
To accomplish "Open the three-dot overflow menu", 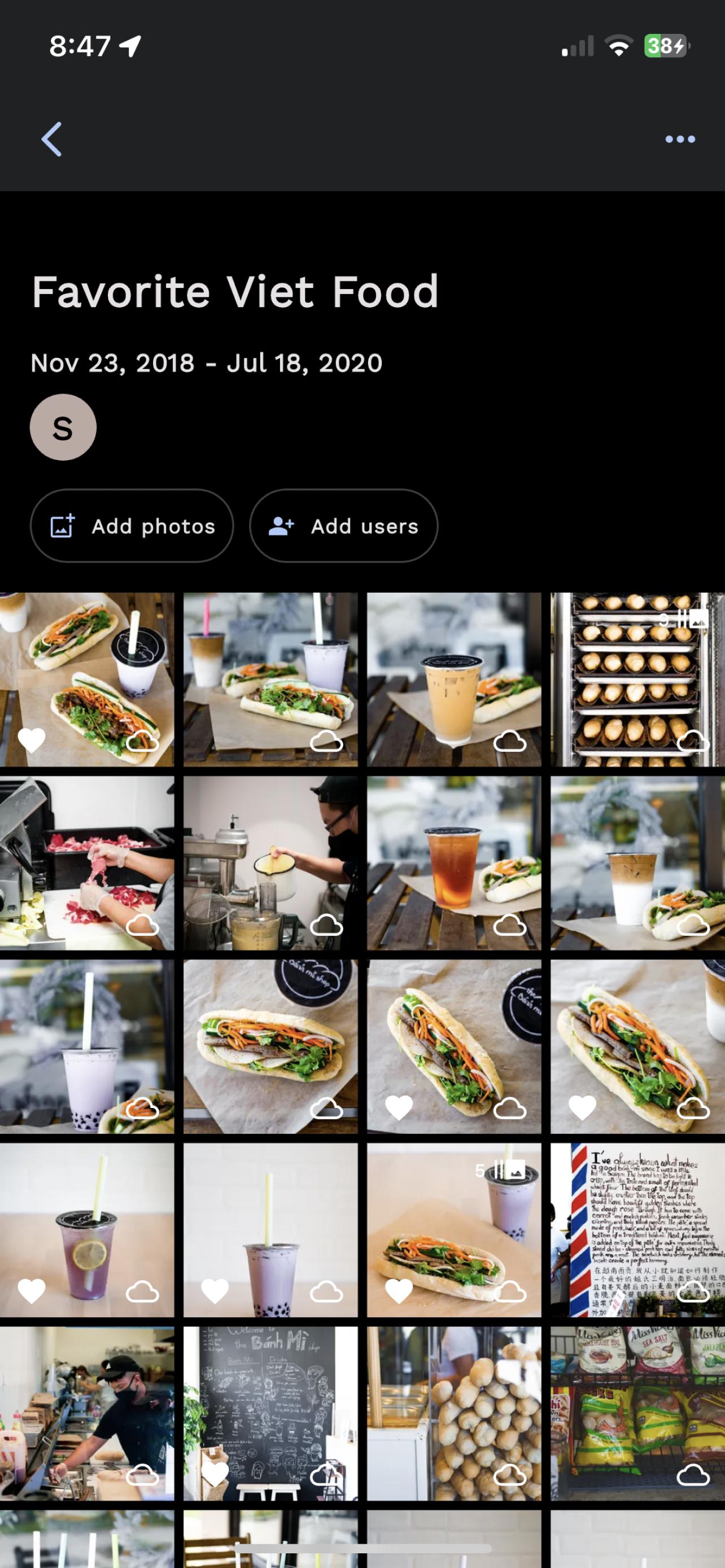I will point(679,139).
